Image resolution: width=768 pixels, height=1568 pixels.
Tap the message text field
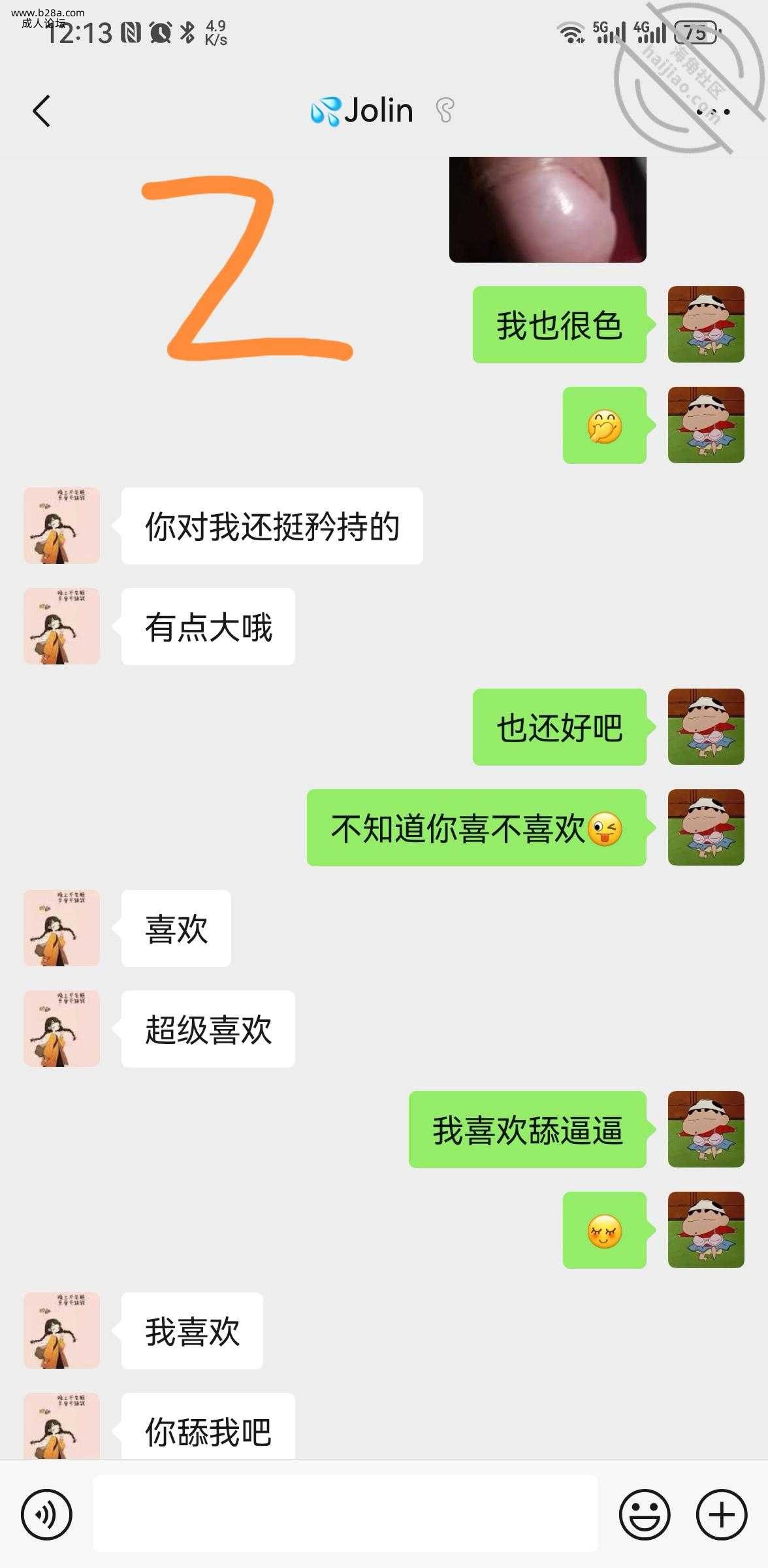point(345,1514)
